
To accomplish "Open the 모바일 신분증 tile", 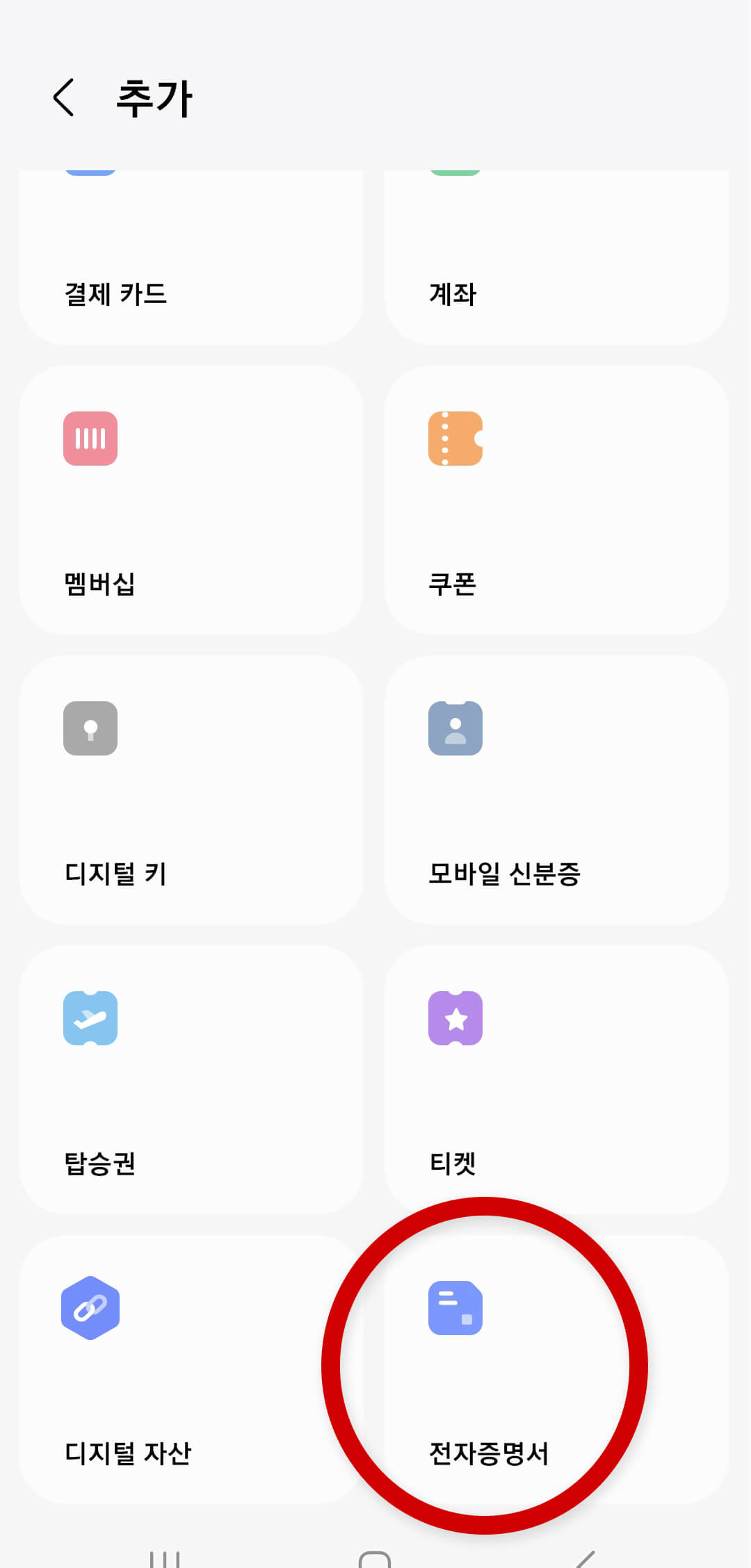I will pos(556,789).
